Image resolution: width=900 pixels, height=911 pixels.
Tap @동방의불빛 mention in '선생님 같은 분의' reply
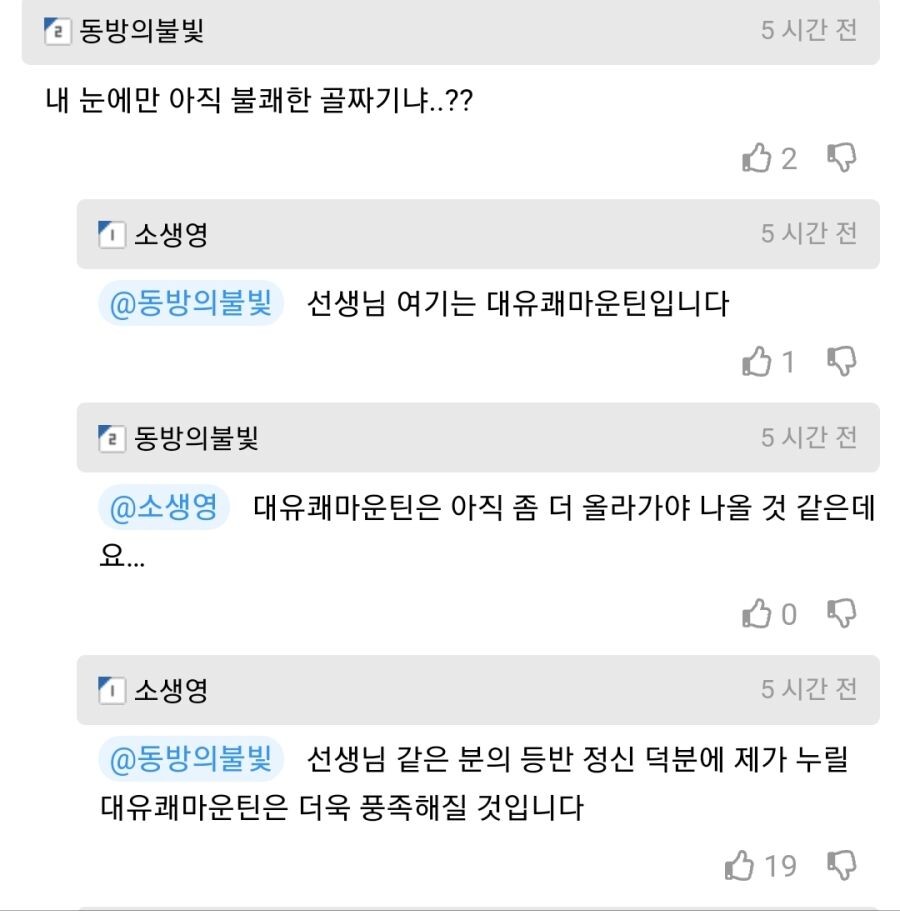(191, 759)
